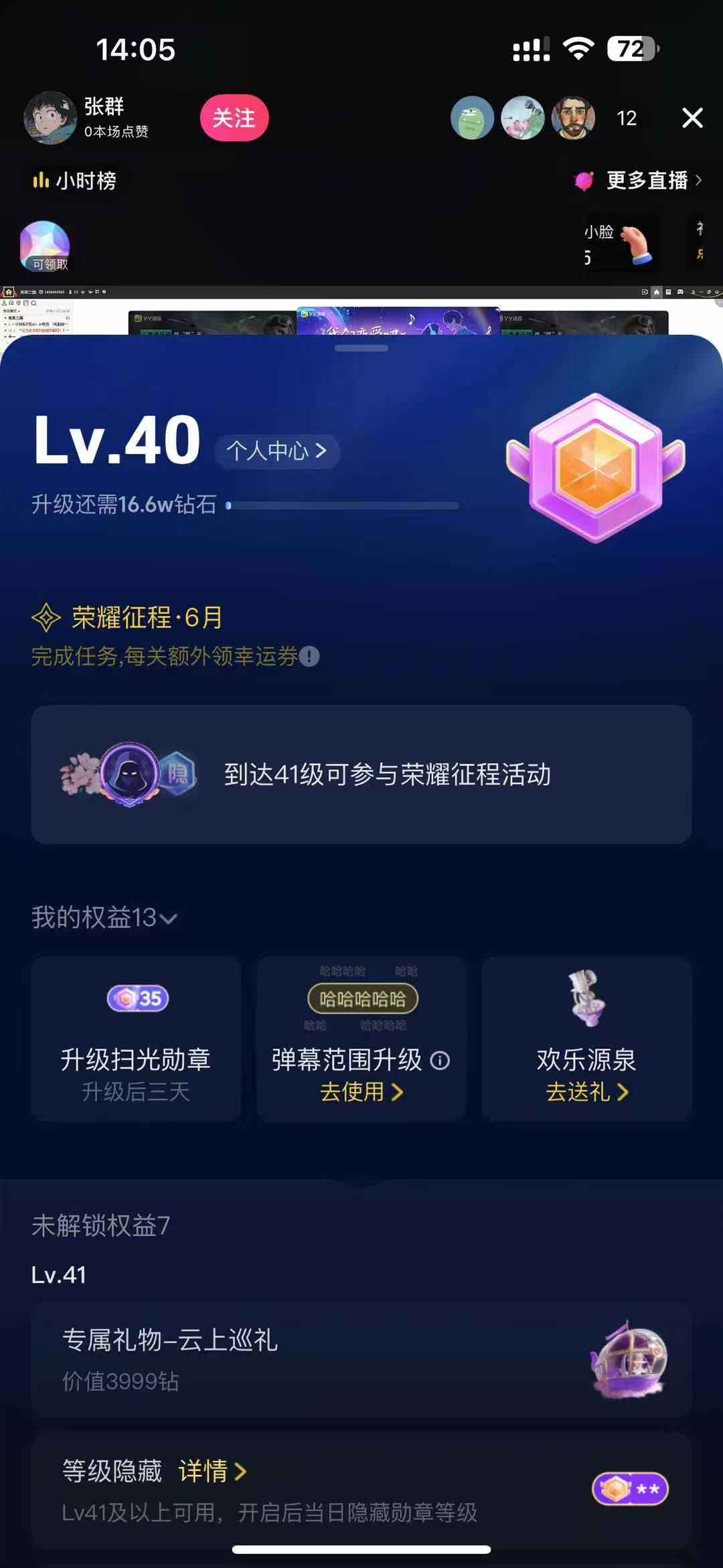Send a gift via 欢乐源泉 去送礼

click(586, 1092)
